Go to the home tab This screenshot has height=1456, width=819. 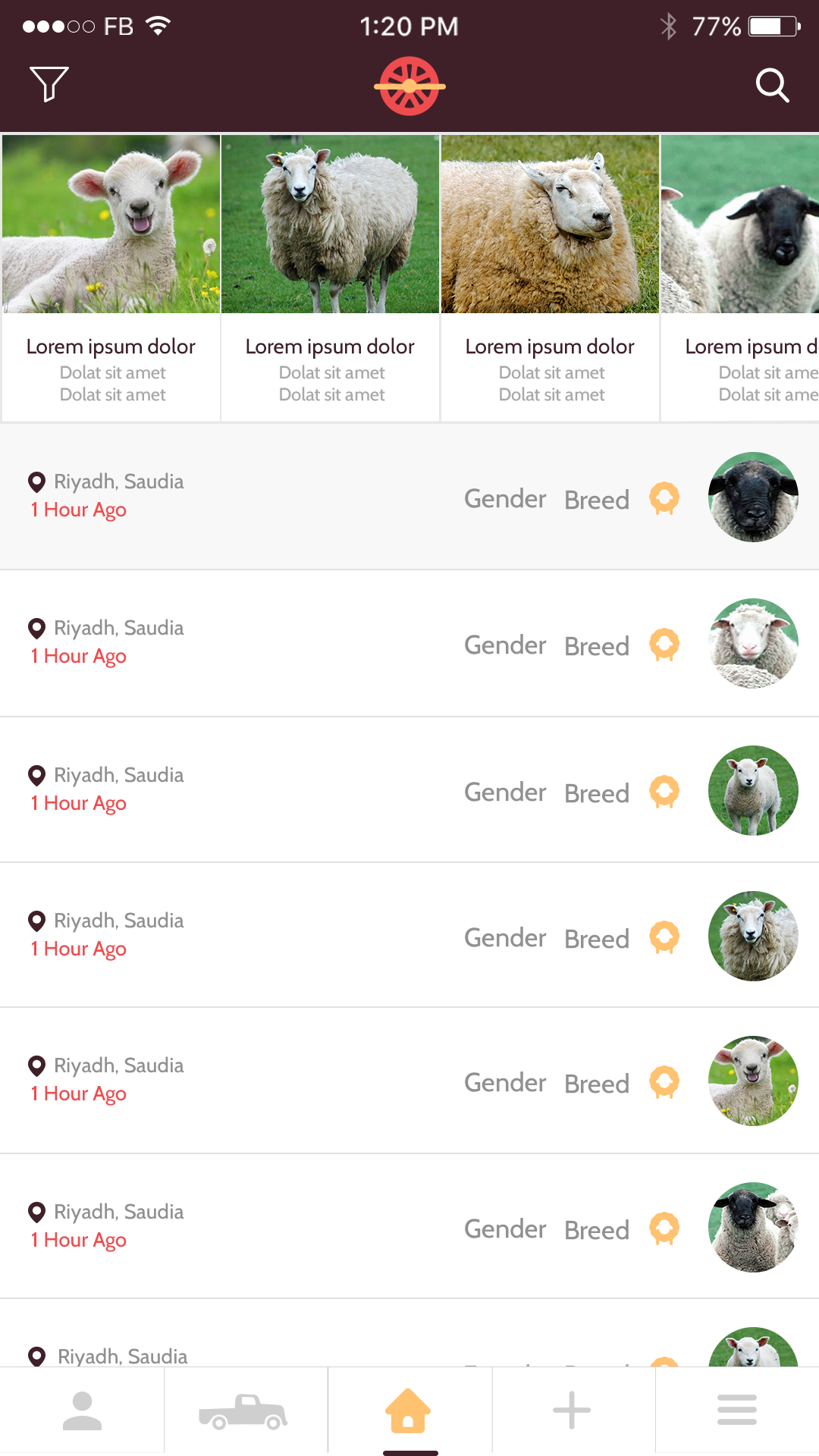[409, 1410]
